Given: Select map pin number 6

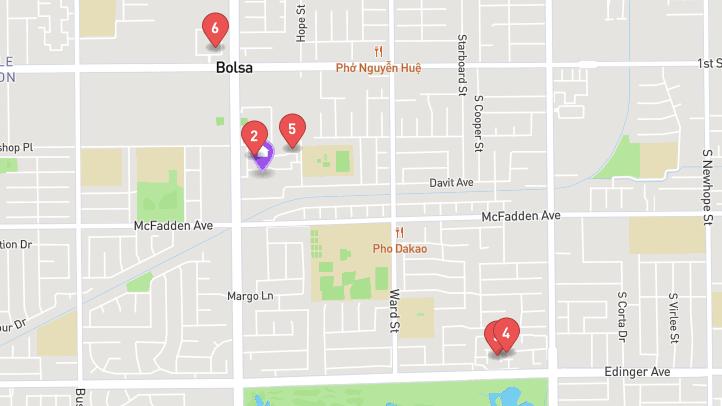Looking at the screenshot, I should 214,27.
